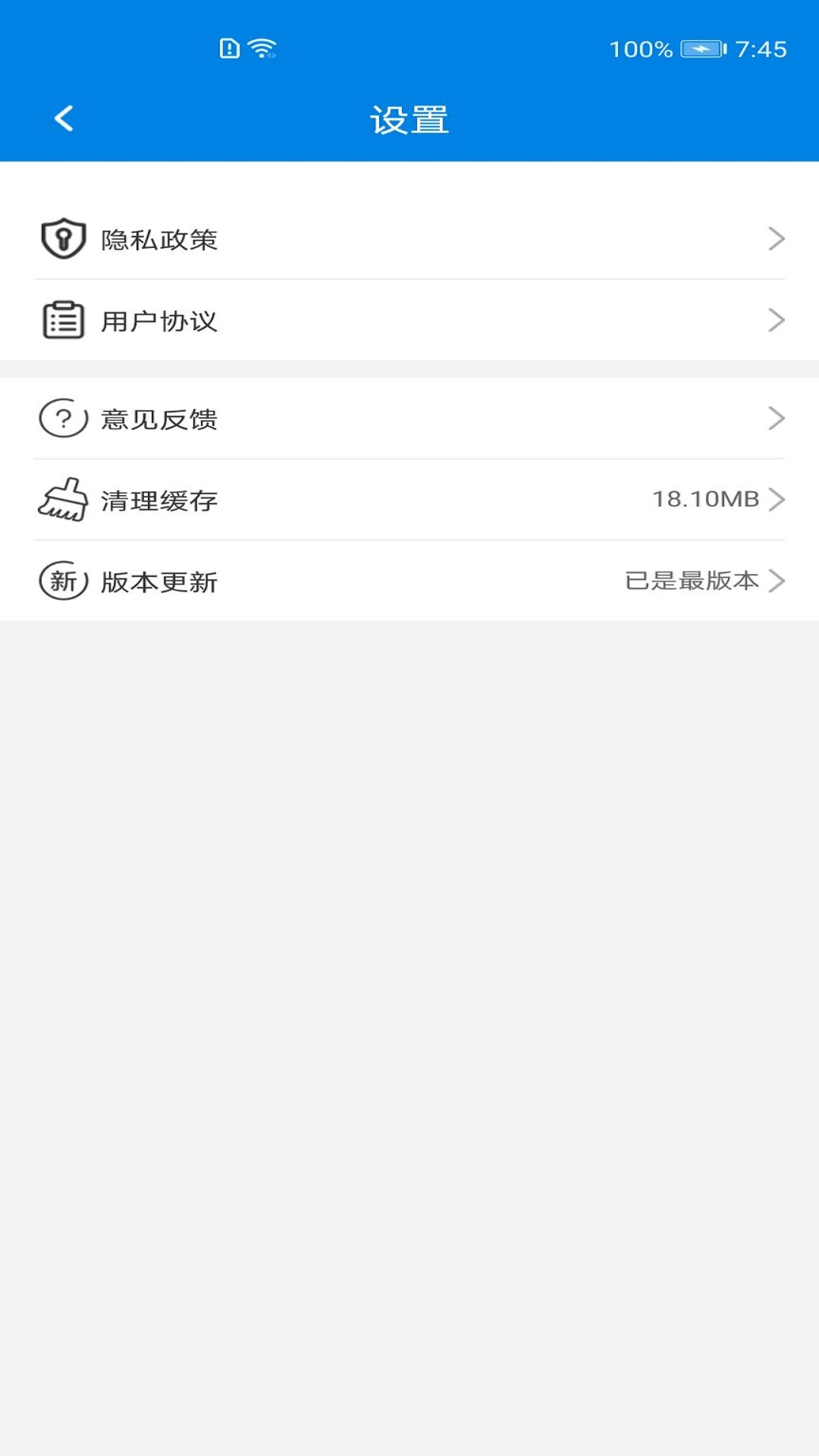This screenshot has height=1456, width=819.
Task: Expand the 用户协议 row chevron
Action: [x=775, y=319]
